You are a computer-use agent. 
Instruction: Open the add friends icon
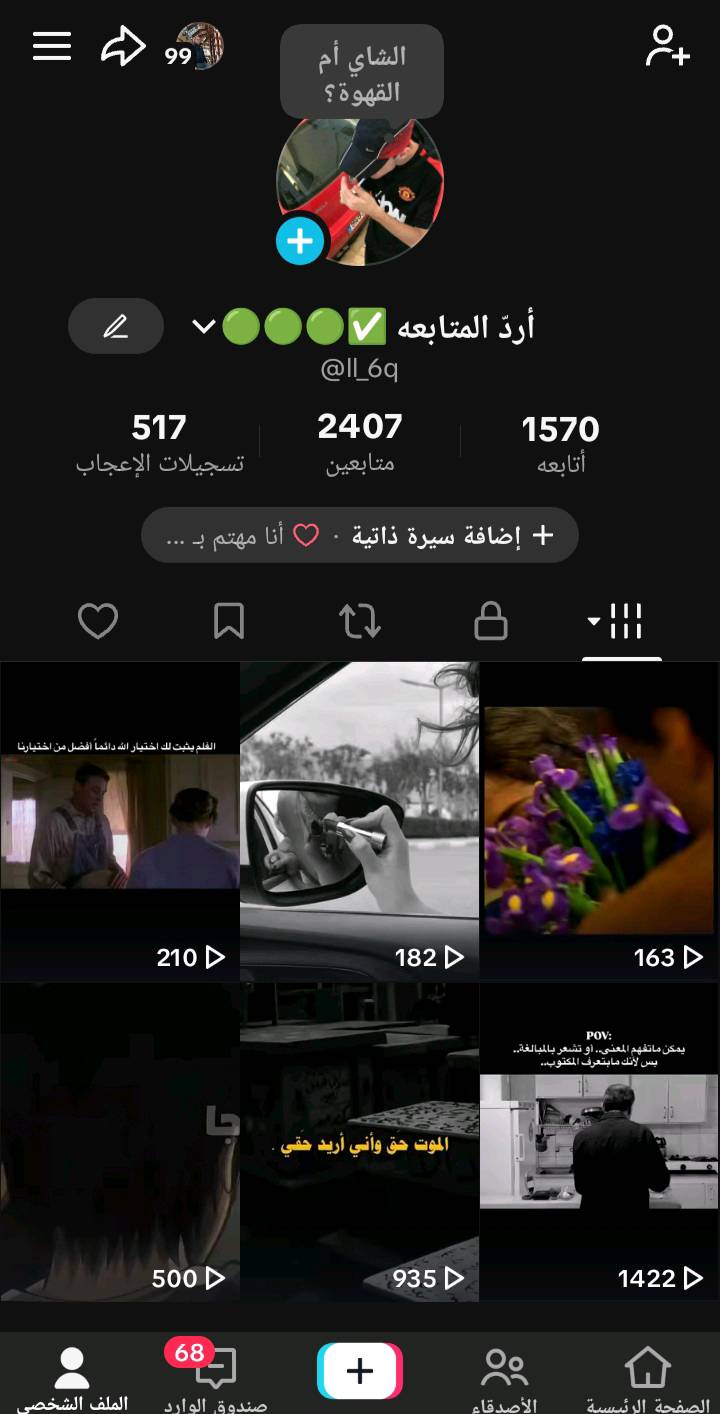tap(667, 46)
